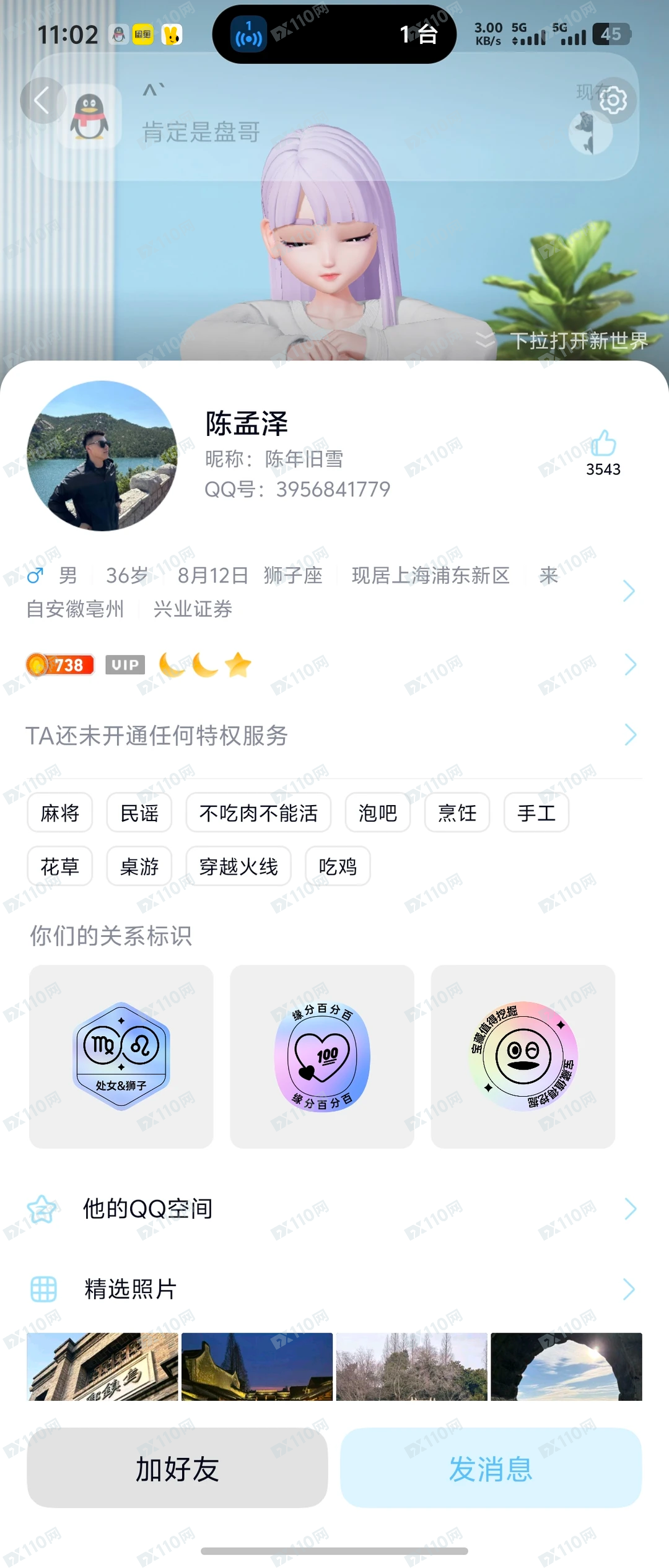This screenshot has height=1568, width=669.
Task: Tap the male gender symbol icon
Action: click(x=35, y=576)
